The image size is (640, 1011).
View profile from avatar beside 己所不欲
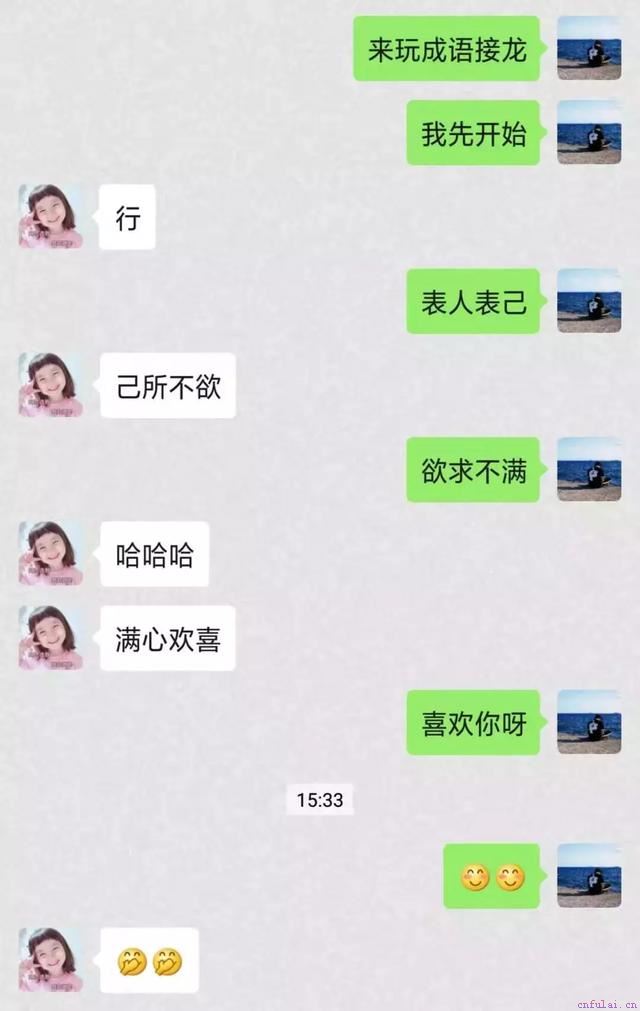point(50,384)
